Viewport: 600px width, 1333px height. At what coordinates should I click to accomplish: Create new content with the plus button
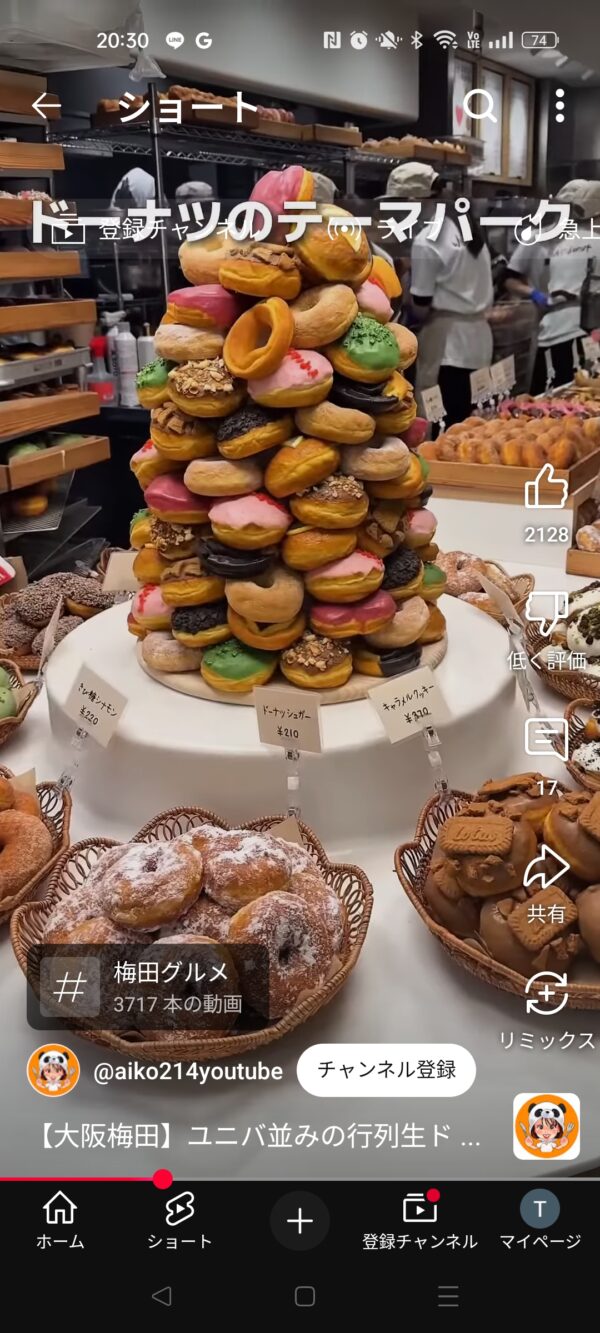pyautogui.click(x=300, y=1221)
